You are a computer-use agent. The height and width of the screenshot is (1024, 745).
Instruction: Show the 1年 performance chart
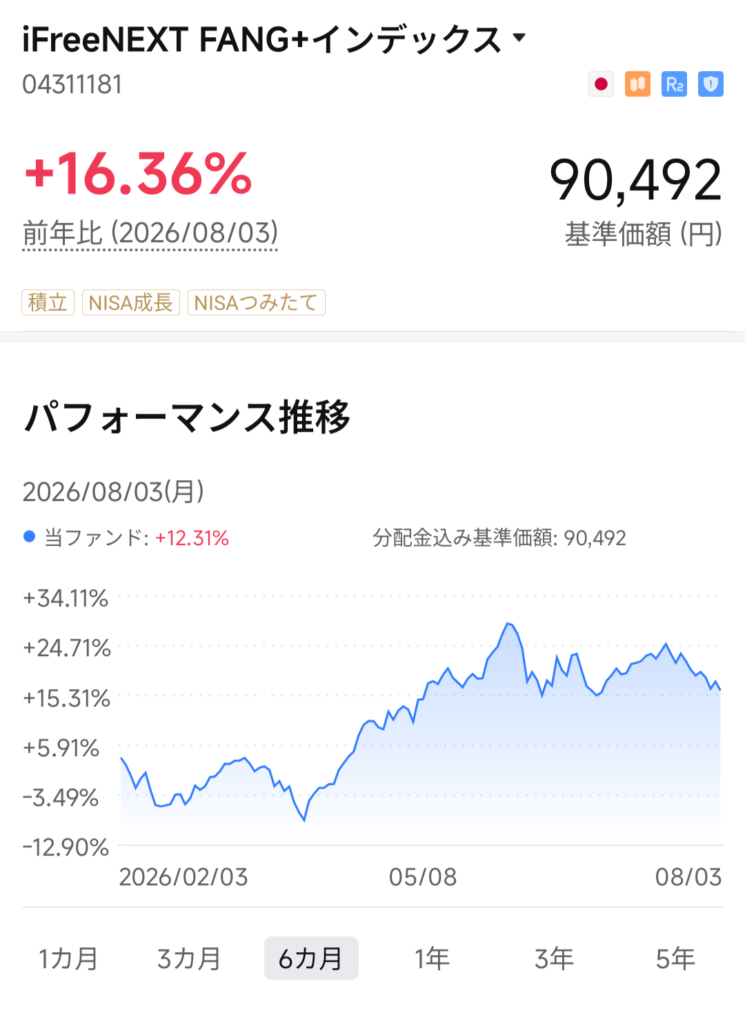point(432,958)
